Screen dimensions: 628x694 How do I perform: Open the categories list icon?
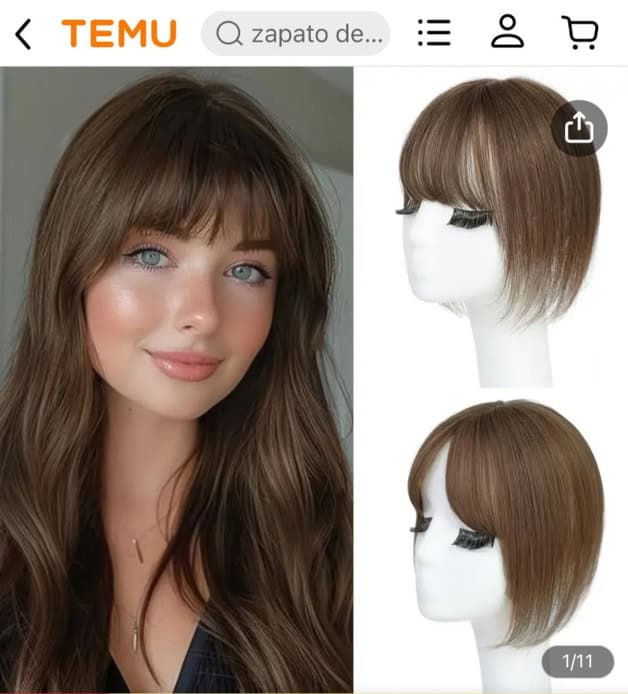click(x=434, y=34)
